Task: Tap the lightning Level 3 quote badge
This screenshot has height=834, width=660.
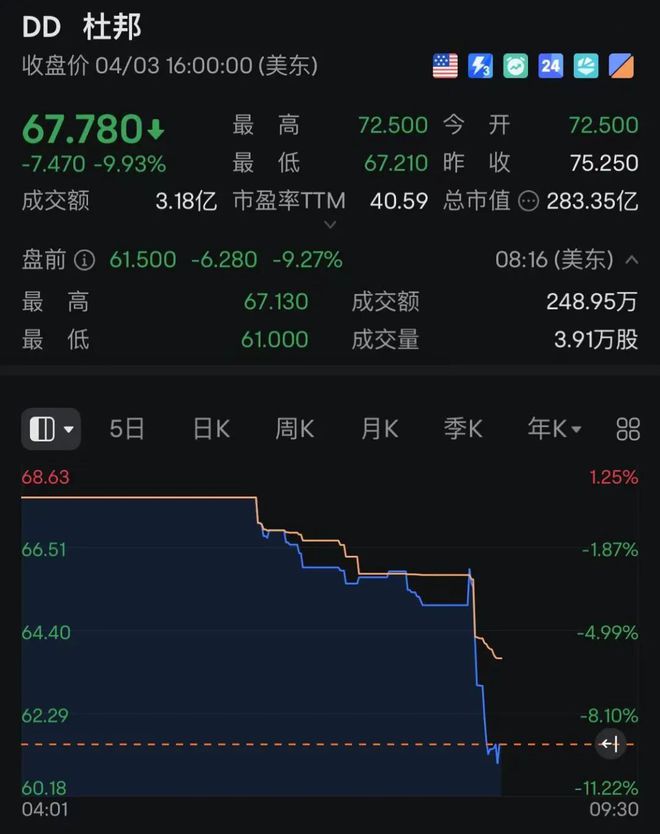Action: 481,66
